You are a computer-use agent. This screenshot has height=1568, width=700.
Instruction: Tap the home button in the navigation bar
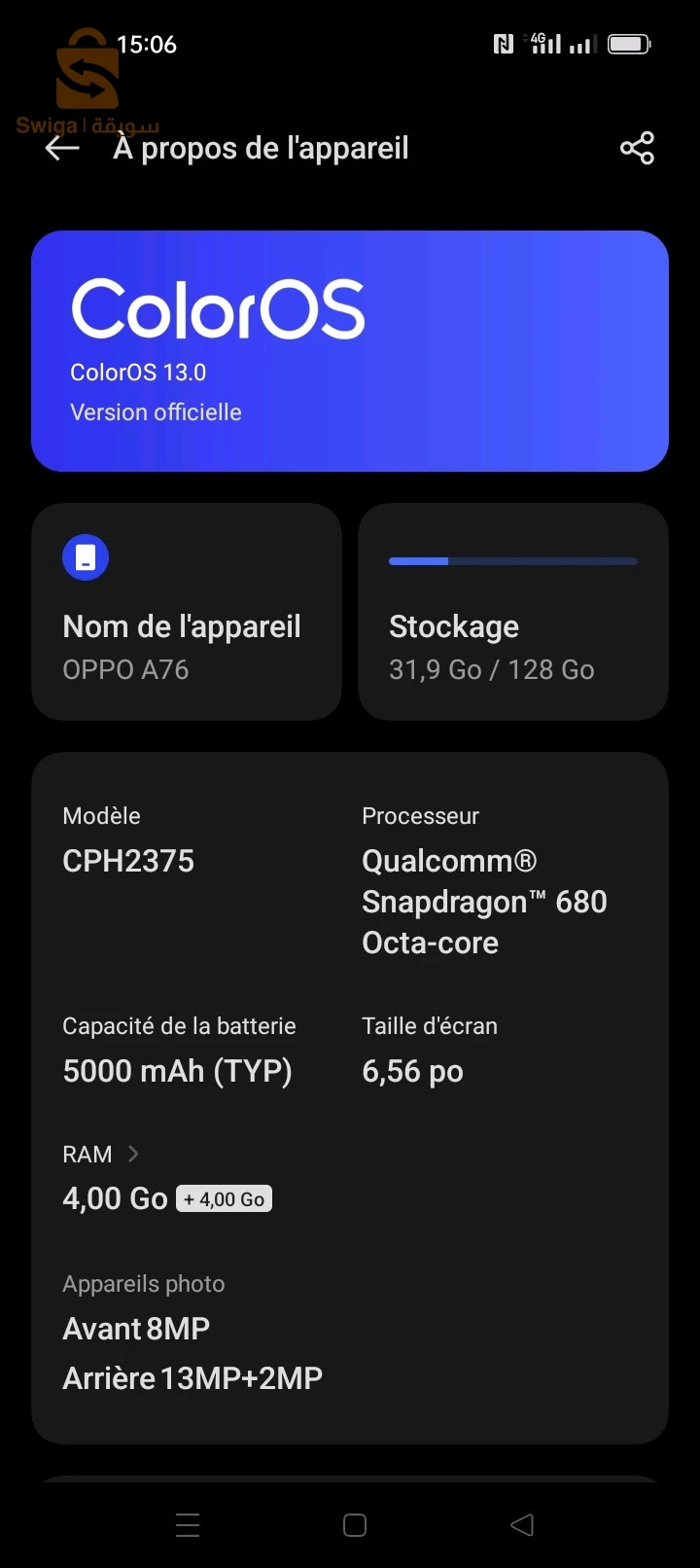354,1524
